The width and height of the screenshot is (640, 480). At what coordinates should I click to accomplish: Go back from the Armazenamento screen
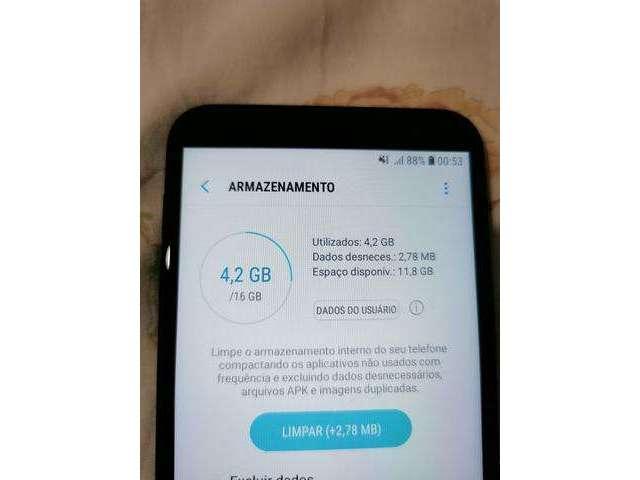(x=205, y=187)
